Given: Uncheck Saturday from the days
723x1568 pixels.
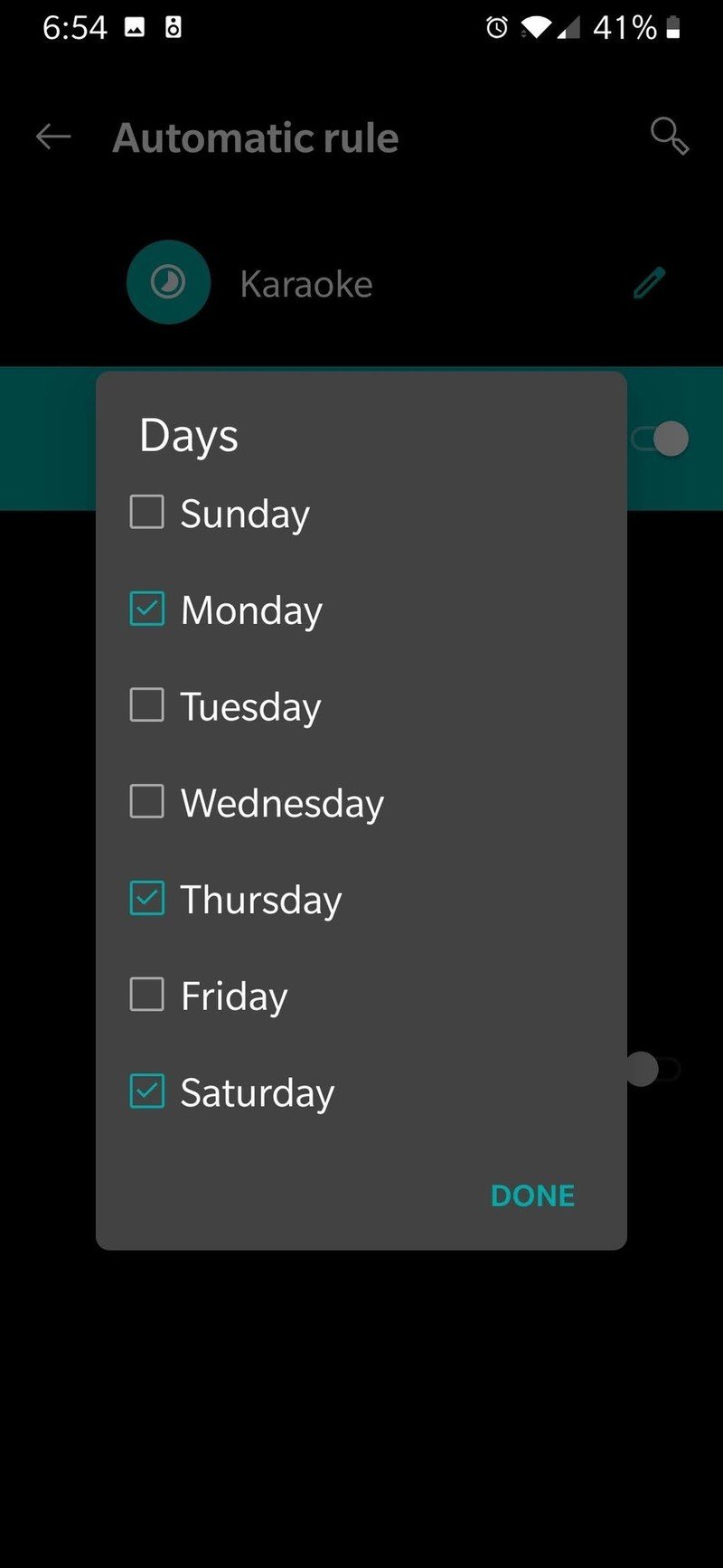Looking at the screenshot, I should point(147,1091).
